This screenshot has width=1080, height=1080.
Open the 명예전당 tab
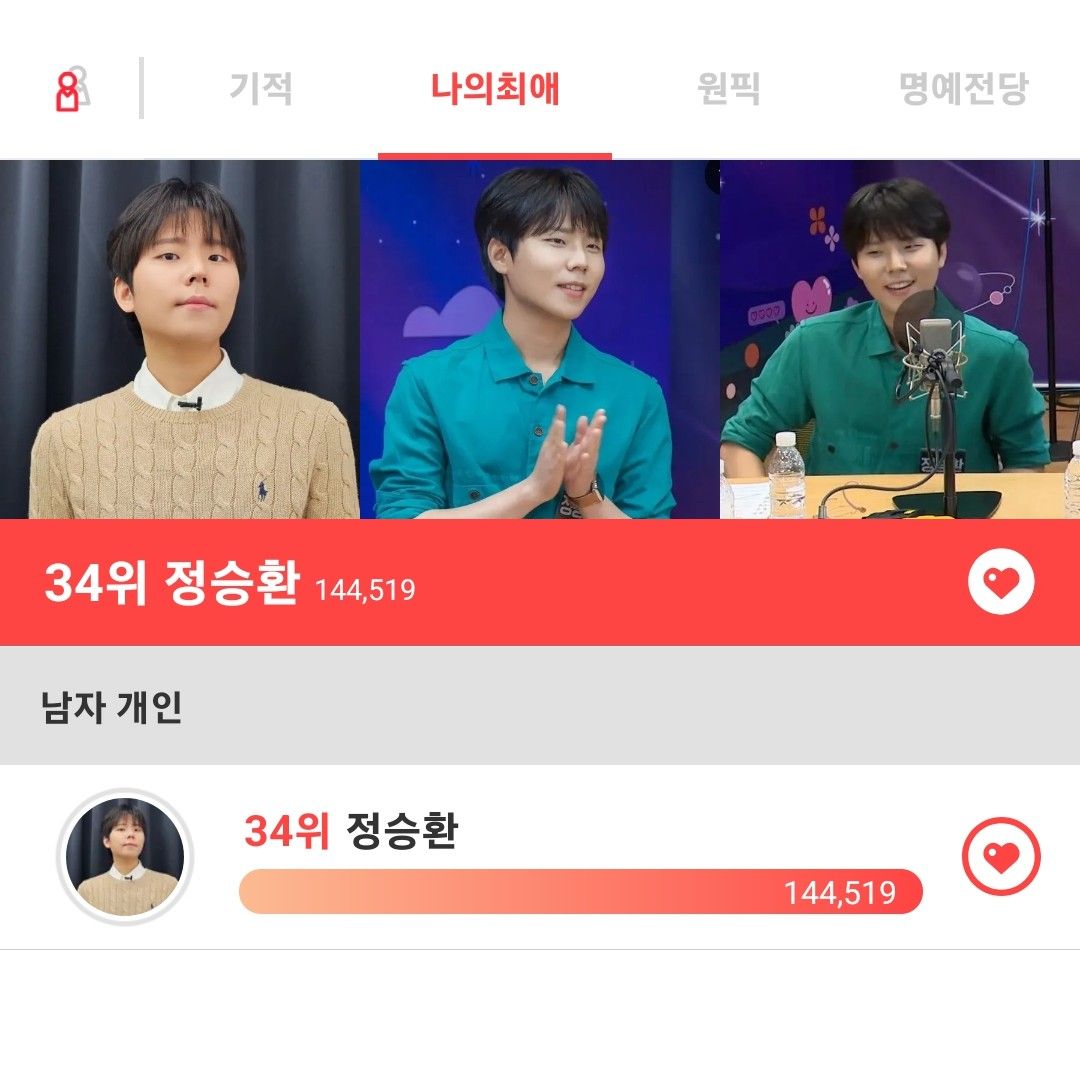962,89
